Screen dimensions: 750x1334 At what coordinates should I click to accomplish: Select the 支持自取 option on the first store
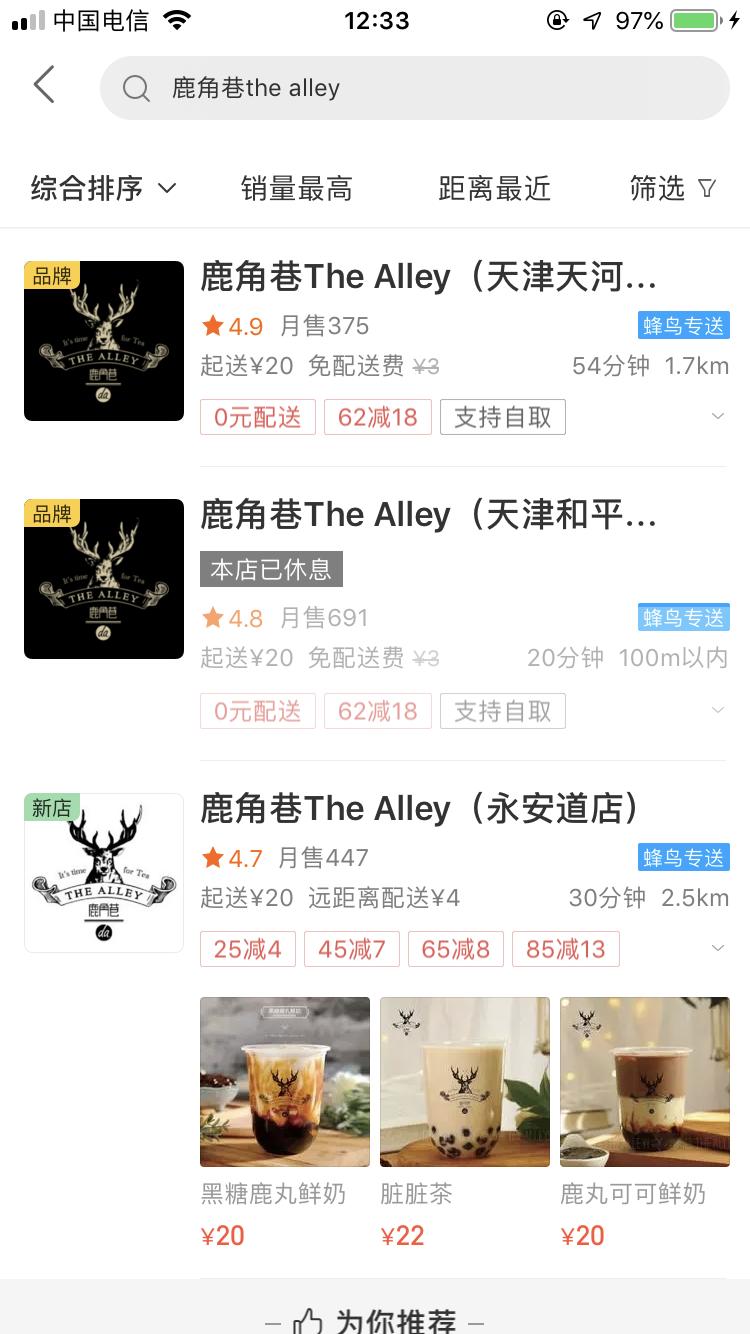[502, 417]
